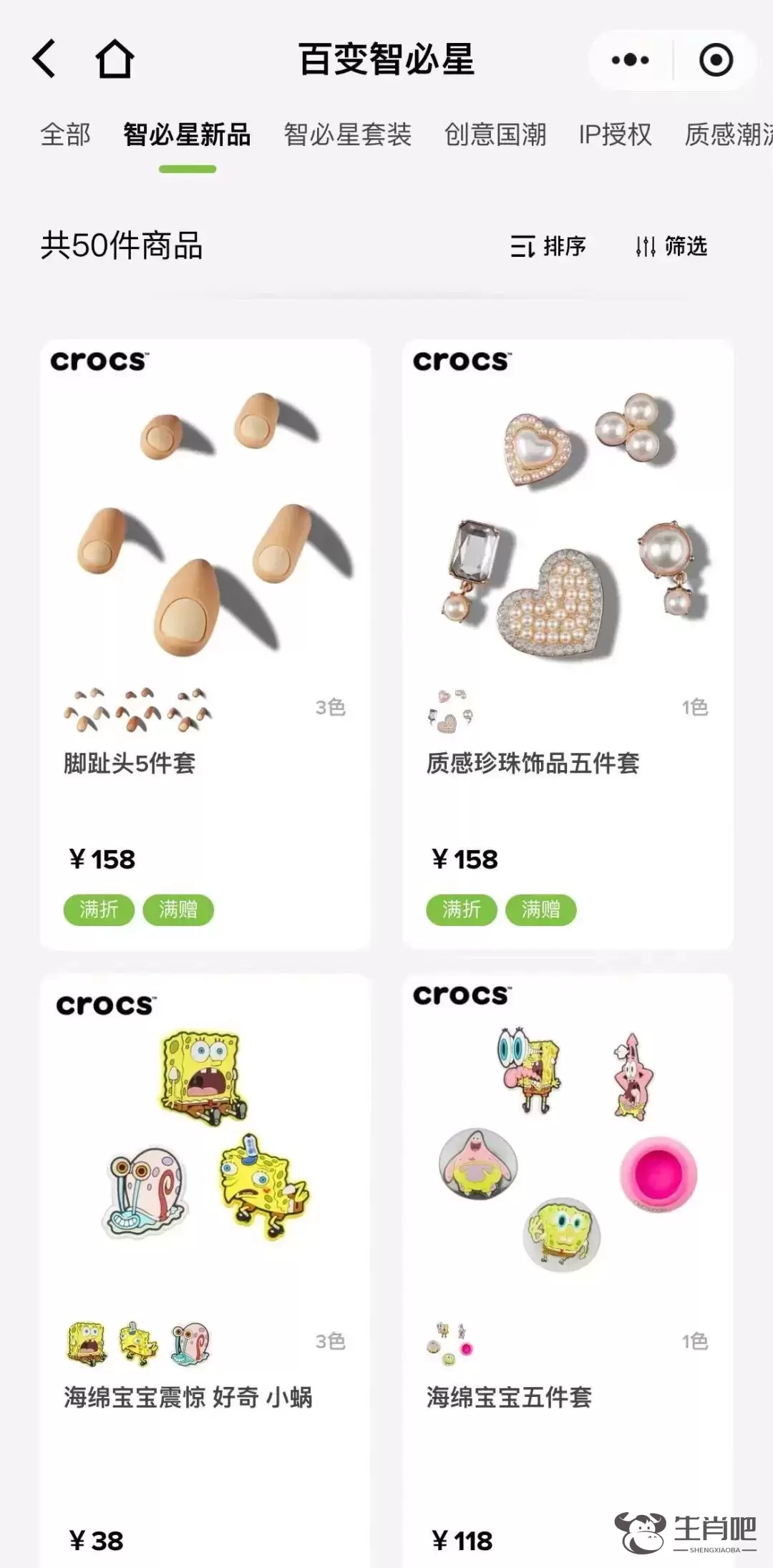Open the 筛选 filter options
Viewport: 773px width, 1568px height.
pos(671,246)
